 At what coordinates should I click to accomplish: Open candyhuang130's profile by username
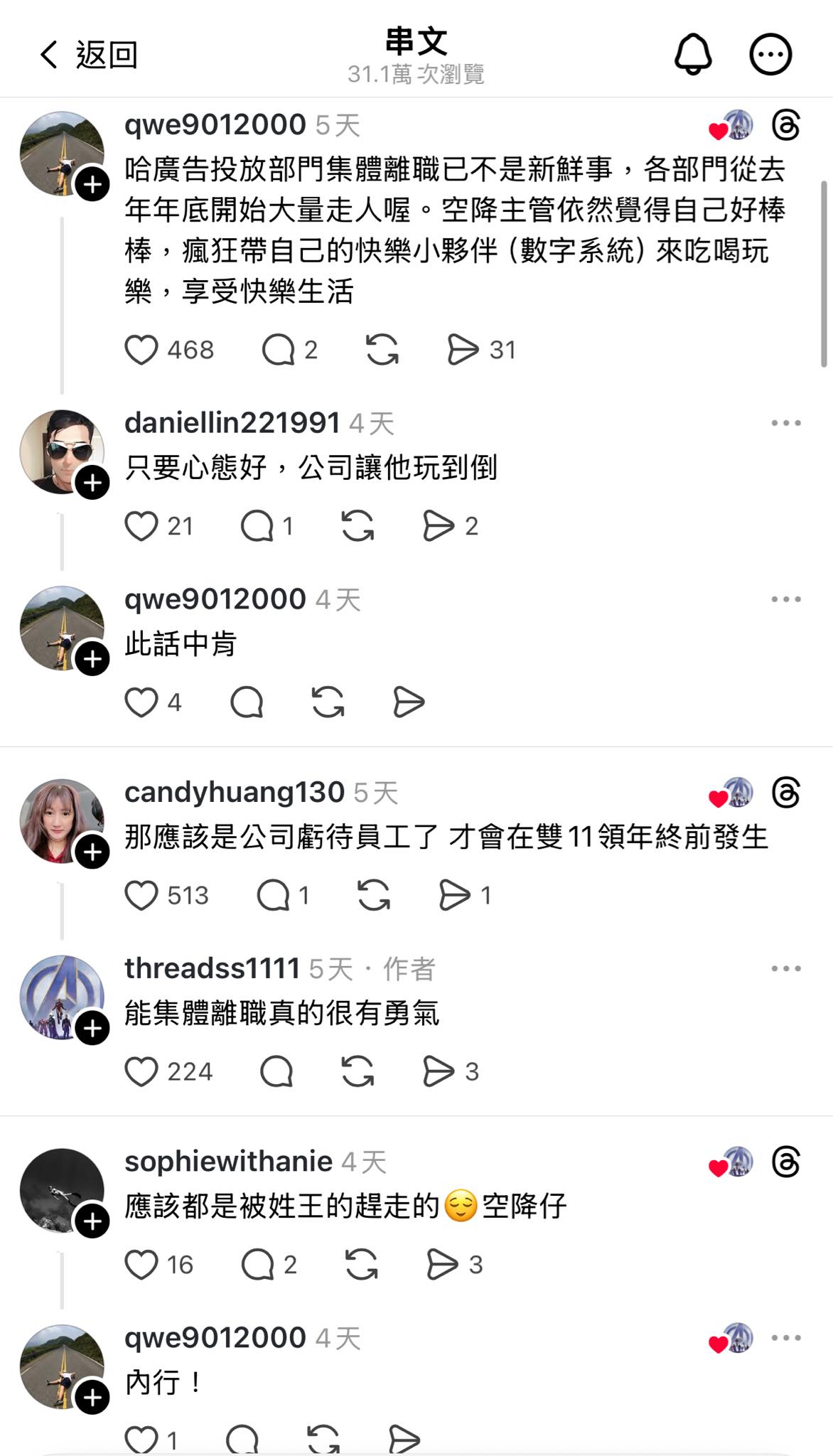click(x=234, y=792)
